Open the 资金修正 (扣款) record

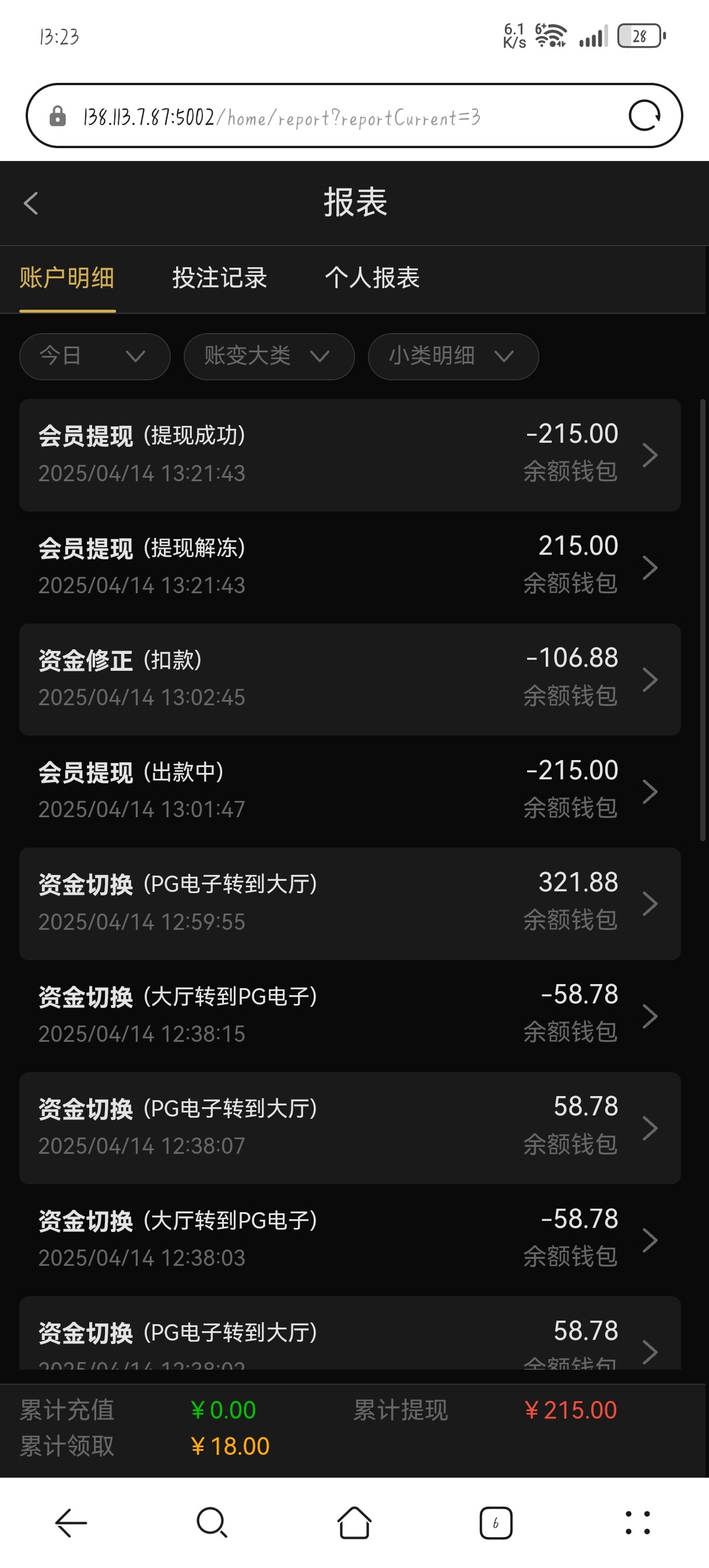coord(349,678)
